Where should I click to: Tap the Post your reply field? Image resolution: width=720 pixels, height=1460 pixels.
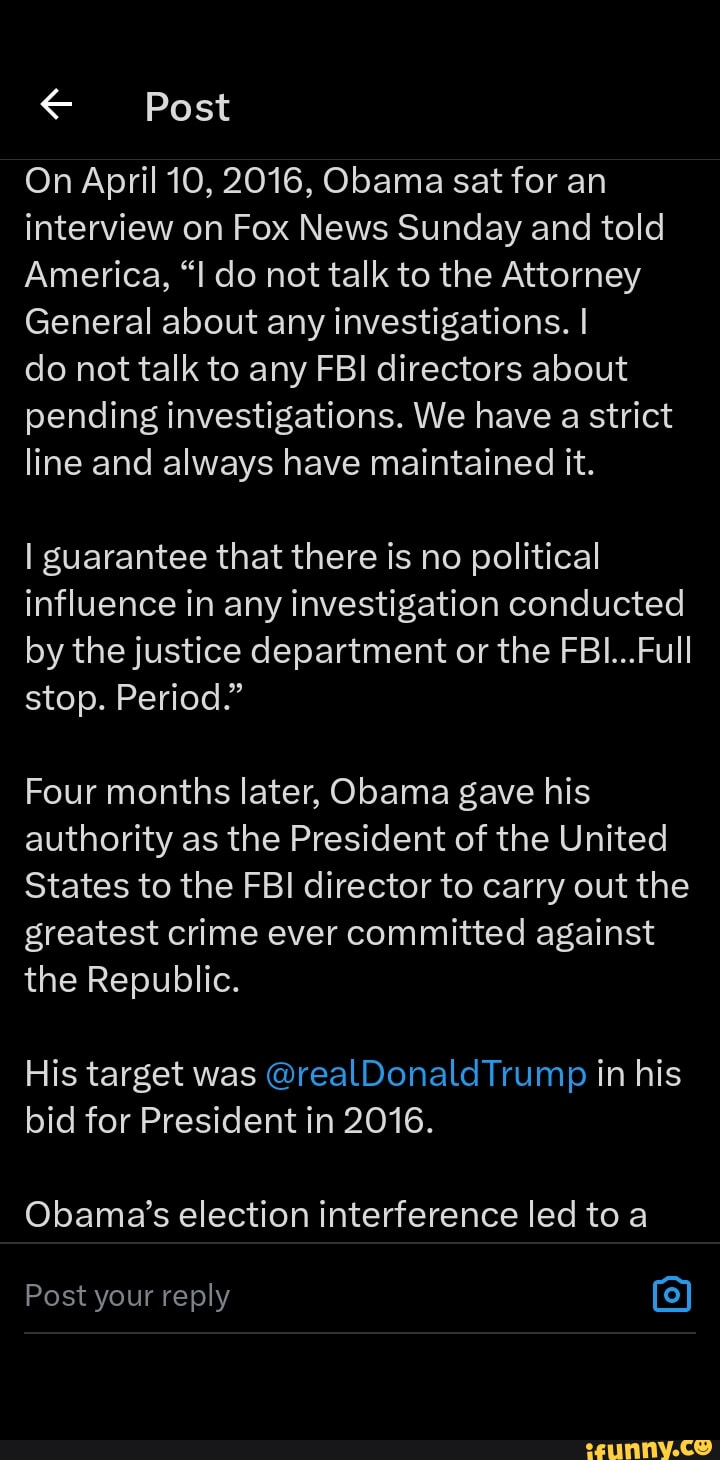pos(300,1295)
